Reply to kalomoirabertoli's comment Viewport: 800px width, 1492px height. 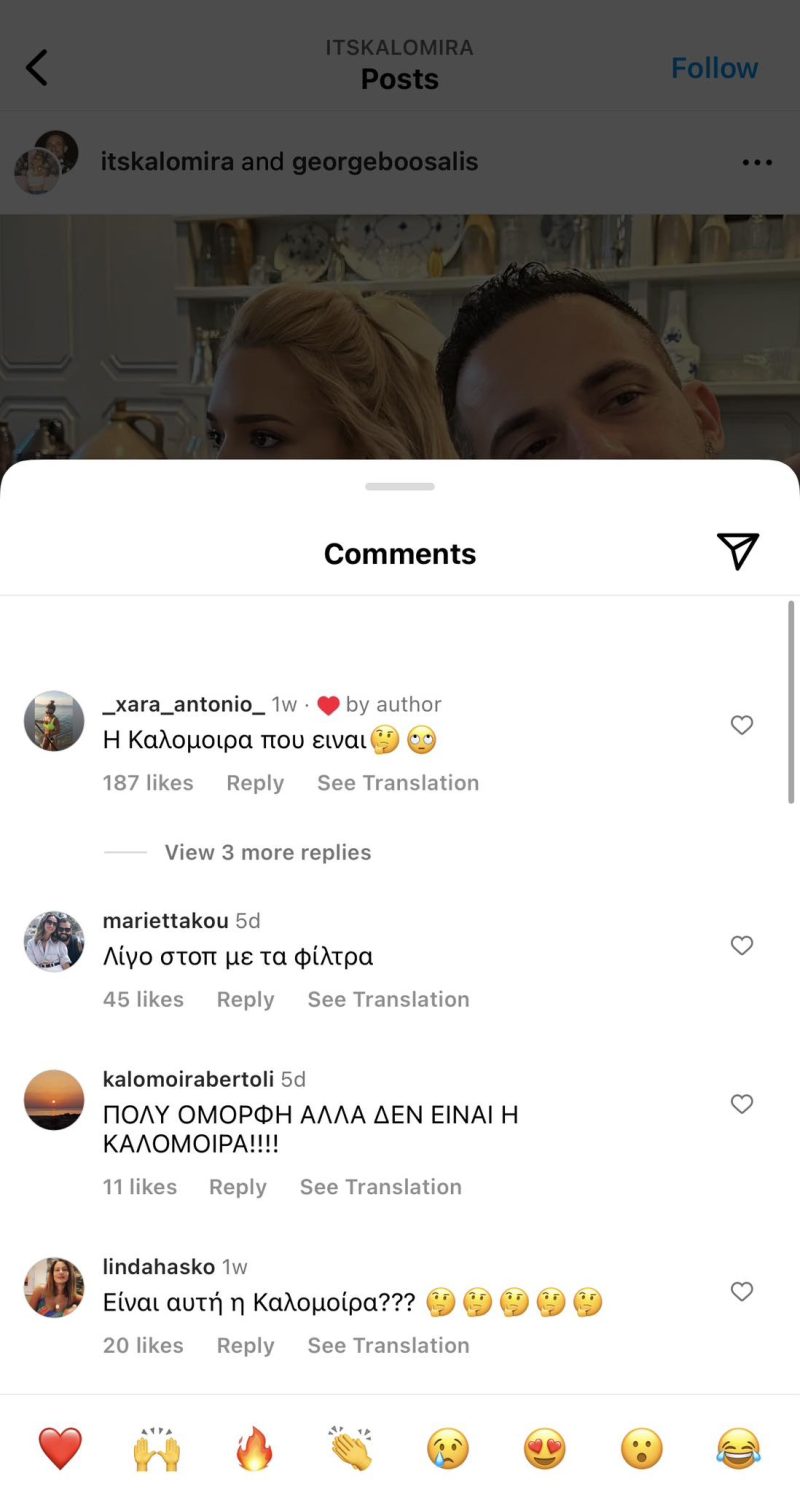point(237,1187)
